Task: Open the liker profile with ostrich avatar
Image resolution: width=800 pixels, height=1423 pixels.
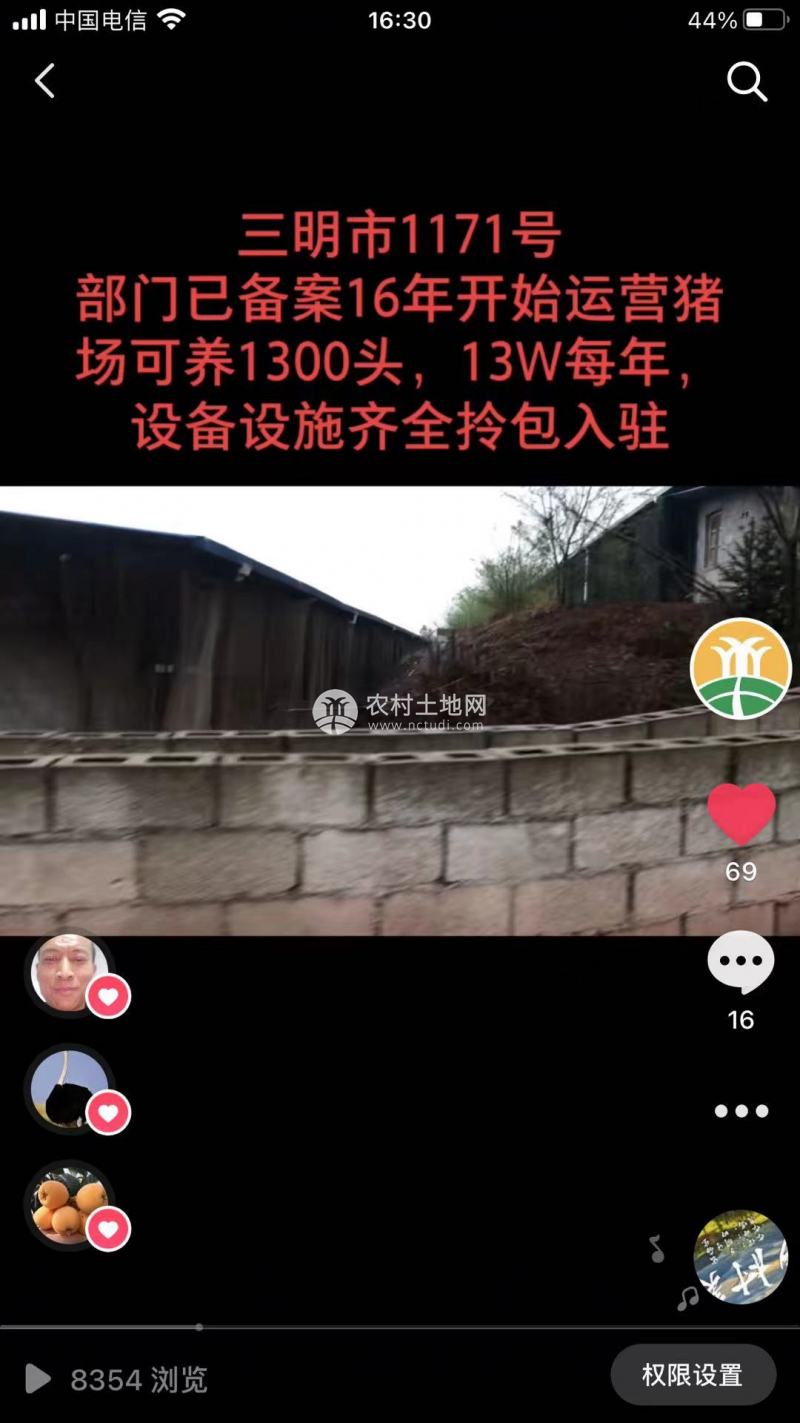Action: [x=70, y=1088]
